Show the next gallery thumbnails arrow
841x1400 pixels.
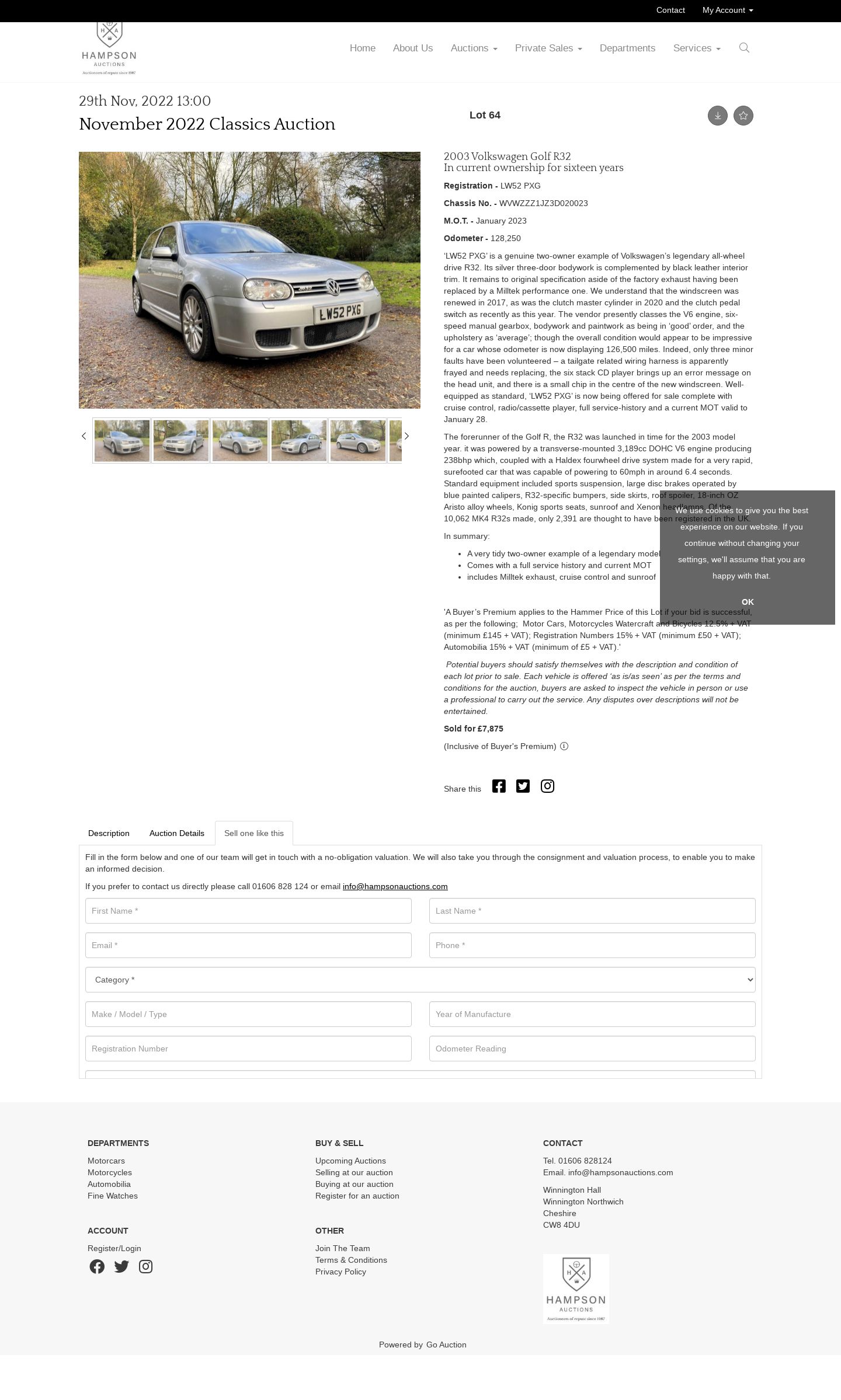point(406,436)
